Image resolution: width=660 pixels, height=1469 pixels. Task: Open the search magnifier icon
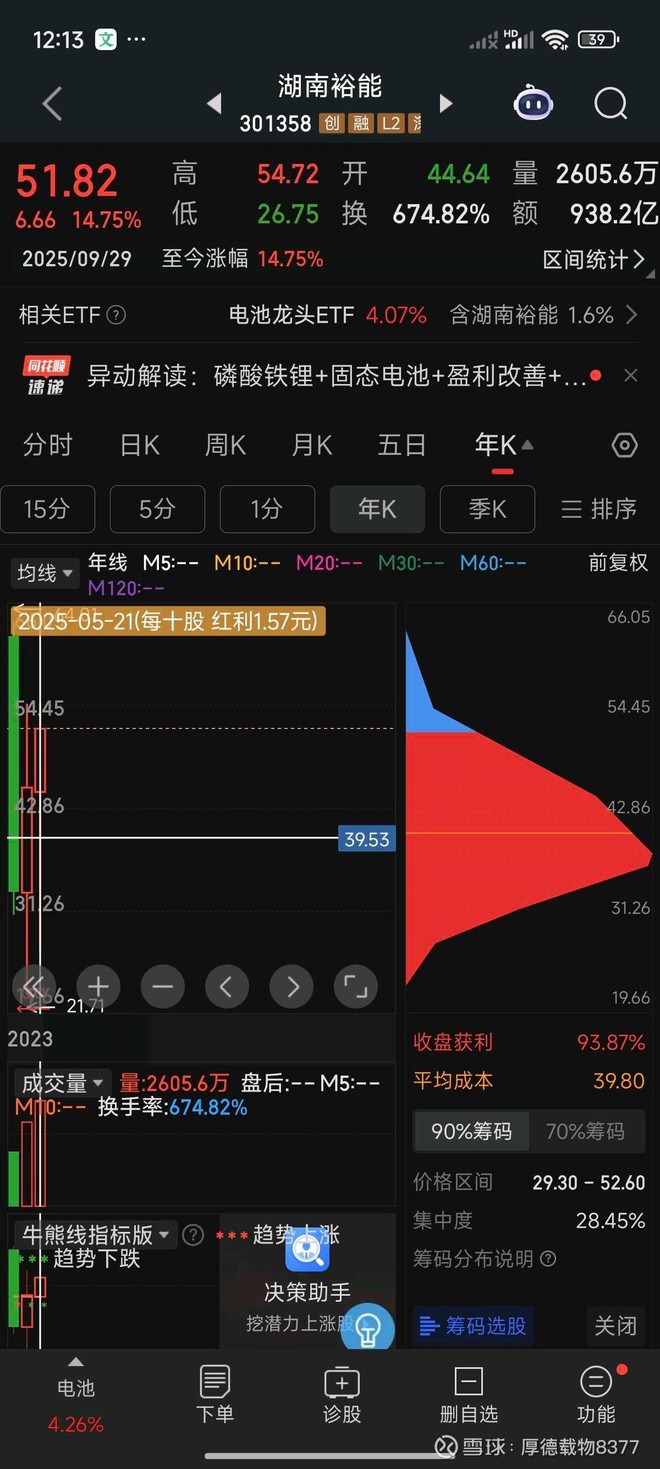coord(610,103)
